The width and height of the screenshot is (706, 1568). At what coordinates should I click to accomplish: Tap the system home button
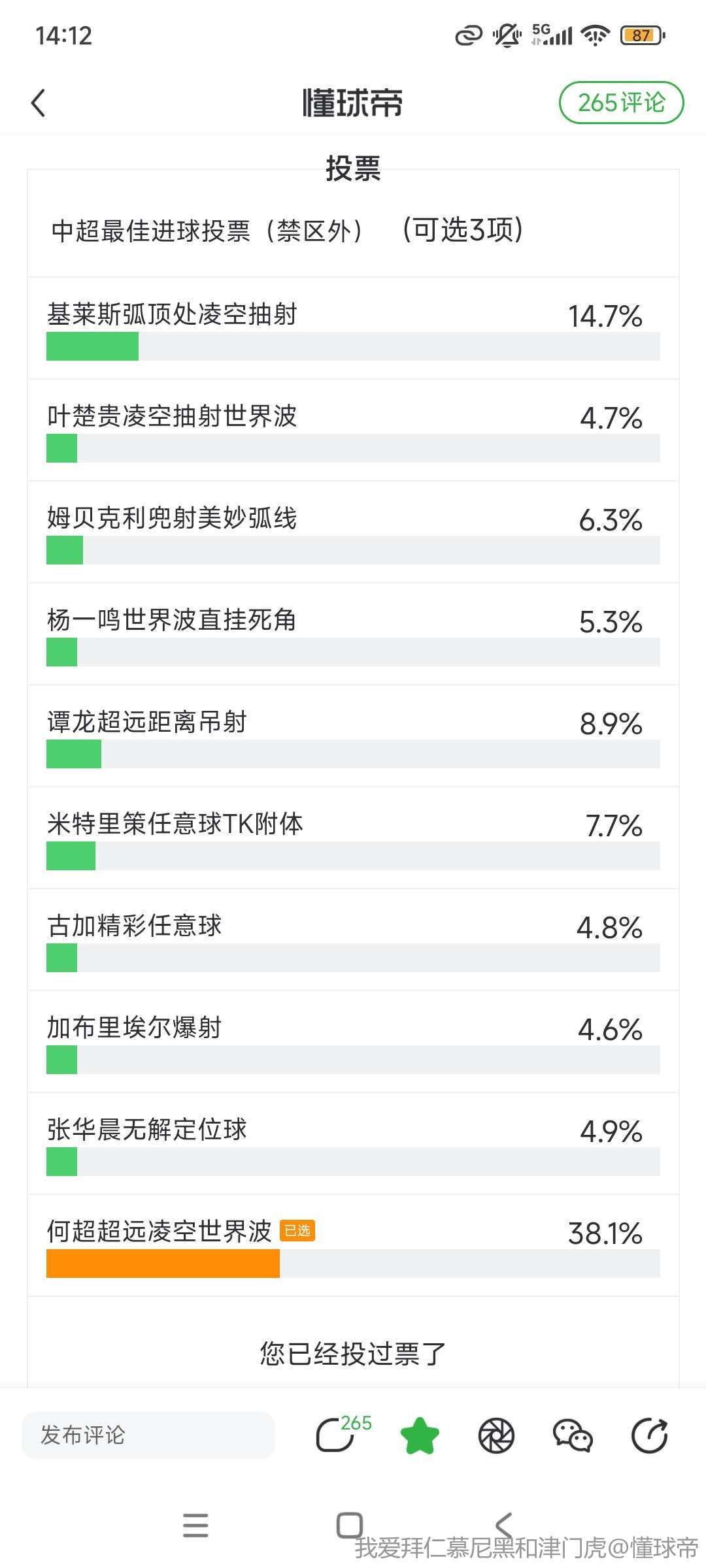click(350, 1526)
